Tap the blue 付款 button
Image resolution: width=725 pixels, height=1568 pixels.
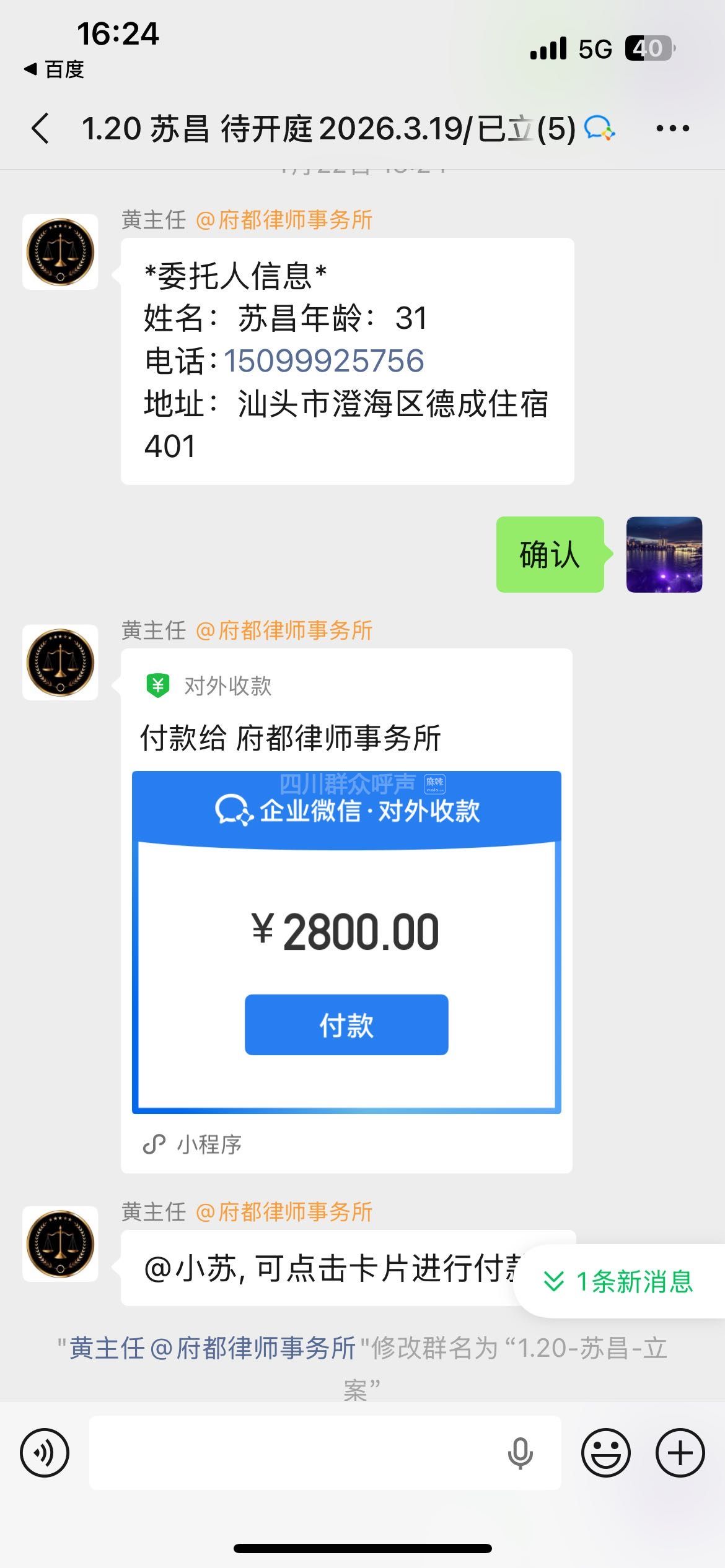(x=346, y=1024)
